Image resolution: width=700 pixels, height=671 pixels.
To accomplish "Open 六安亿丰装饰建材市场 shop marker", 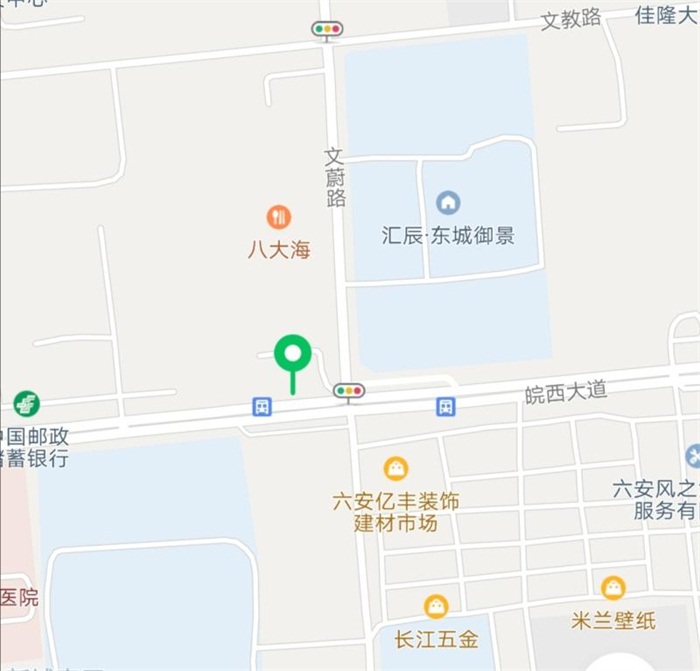I will [x=396, y=468].
